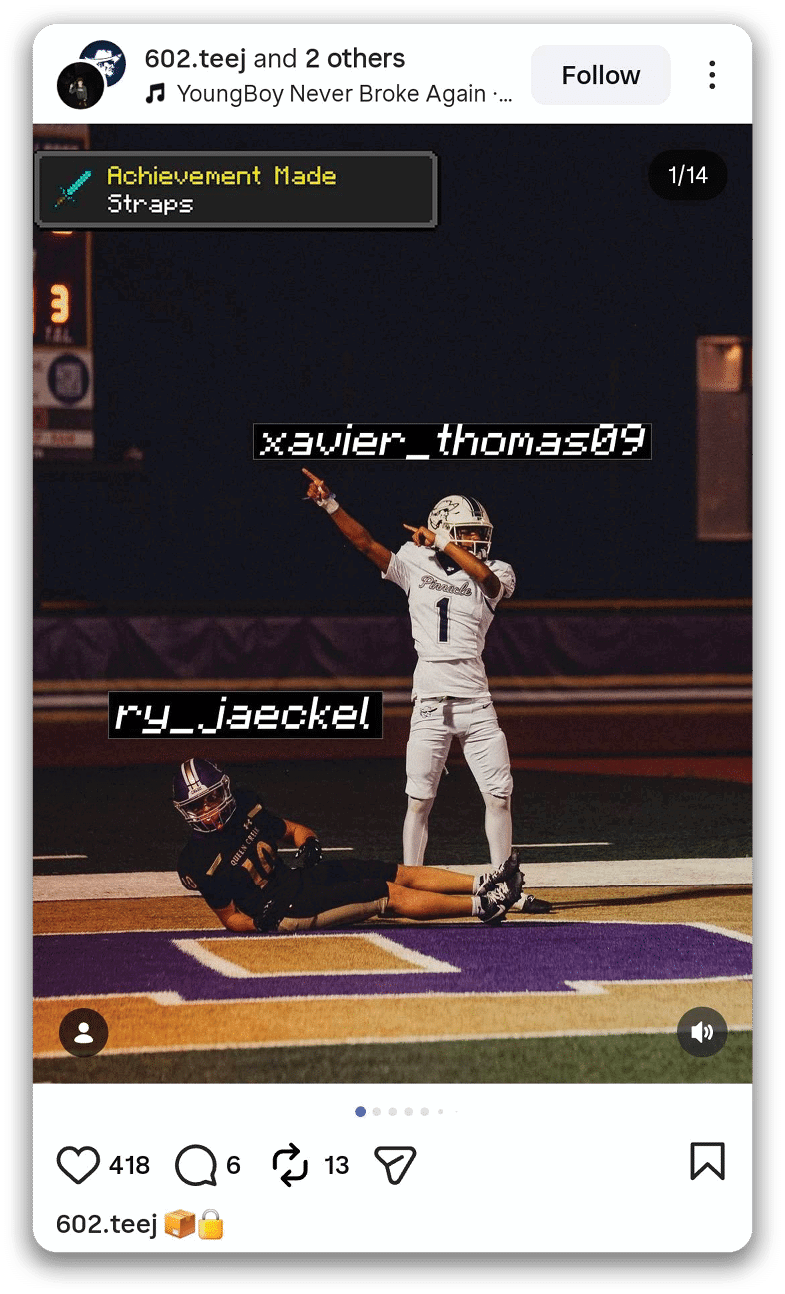Image resolution: width=785 pixels, height=1294 pixels.
Task: Like this post with the heart
Action: pos(78,1165)
